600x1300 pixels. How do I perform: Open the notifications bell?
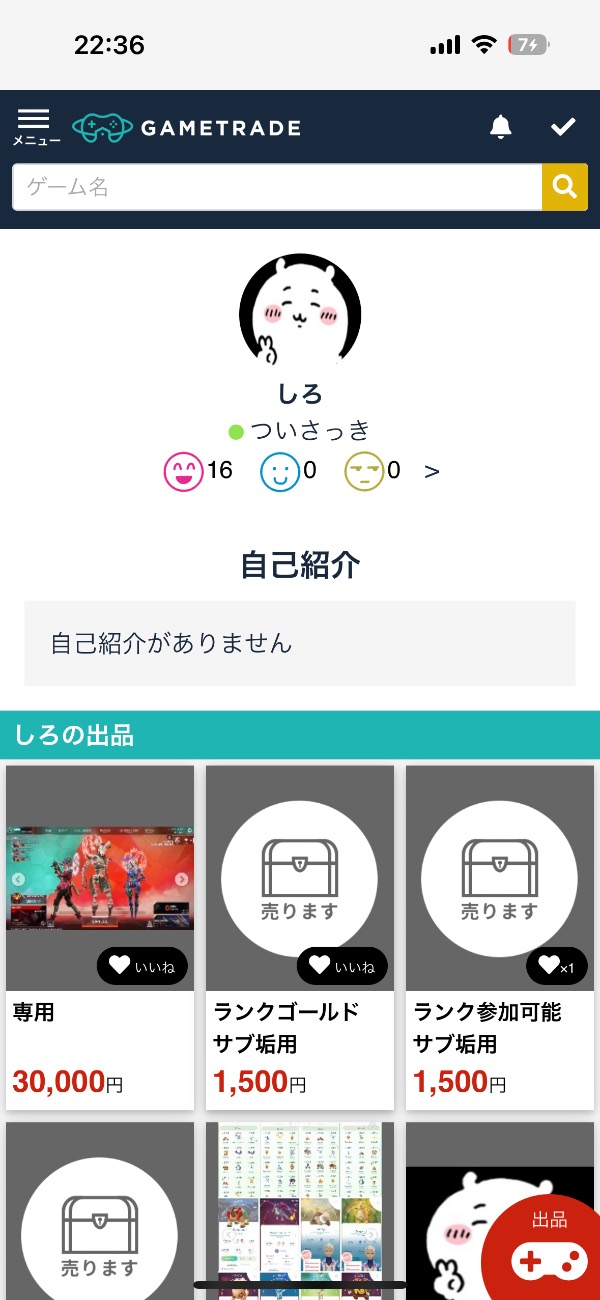500,127
